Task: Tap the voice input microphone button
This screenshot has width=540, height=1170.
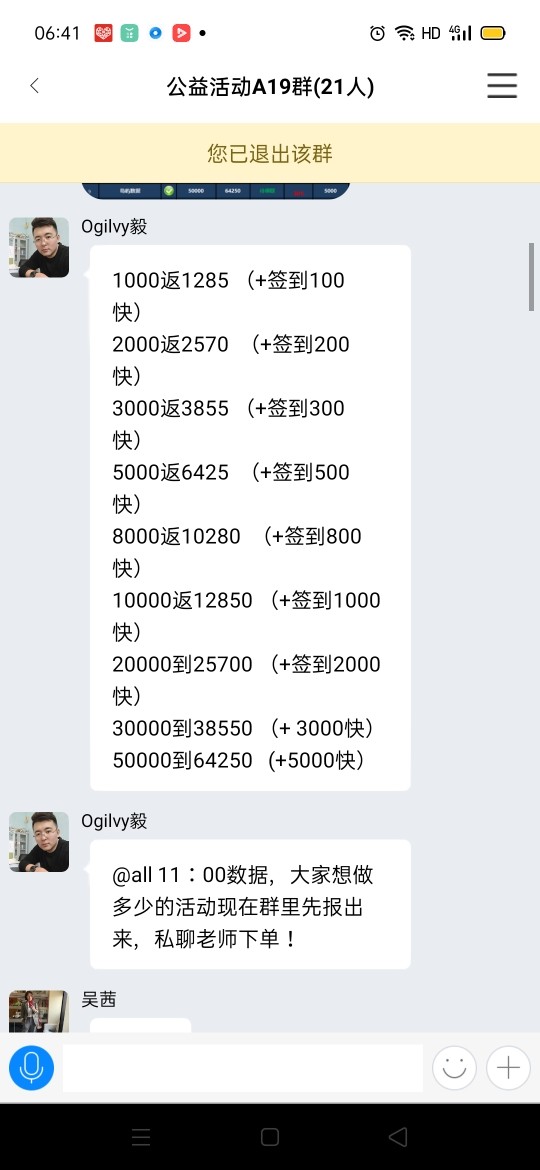Action: [31, 1068]
